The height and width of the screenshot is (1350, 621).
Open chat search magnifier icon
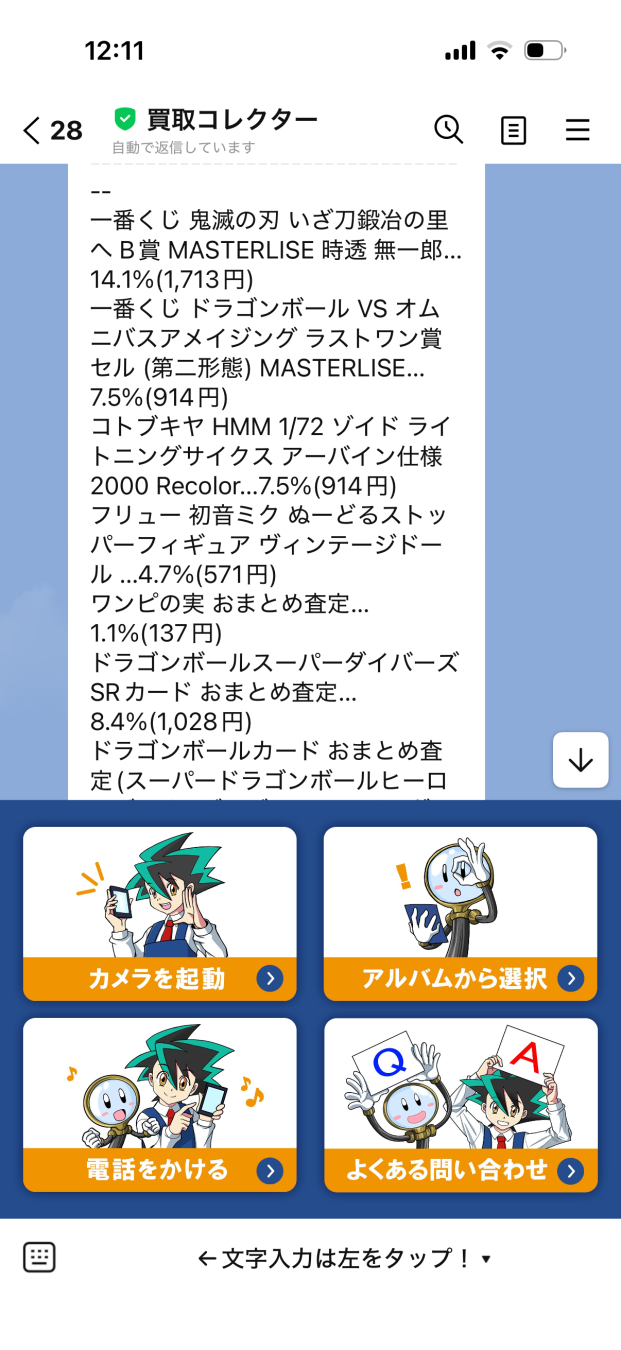pos(448,130)
